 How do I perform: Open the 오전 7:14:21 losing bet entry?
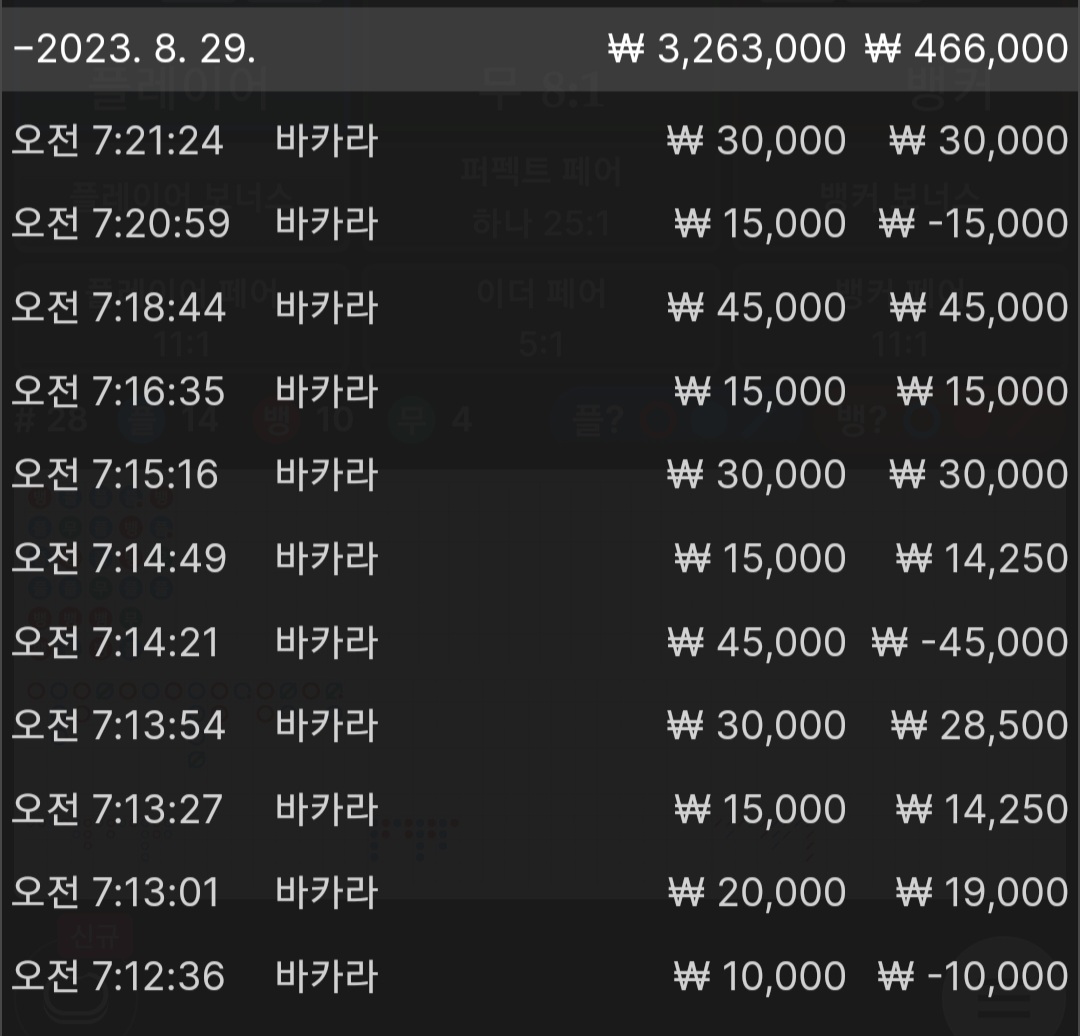click(x=540, y=642)
